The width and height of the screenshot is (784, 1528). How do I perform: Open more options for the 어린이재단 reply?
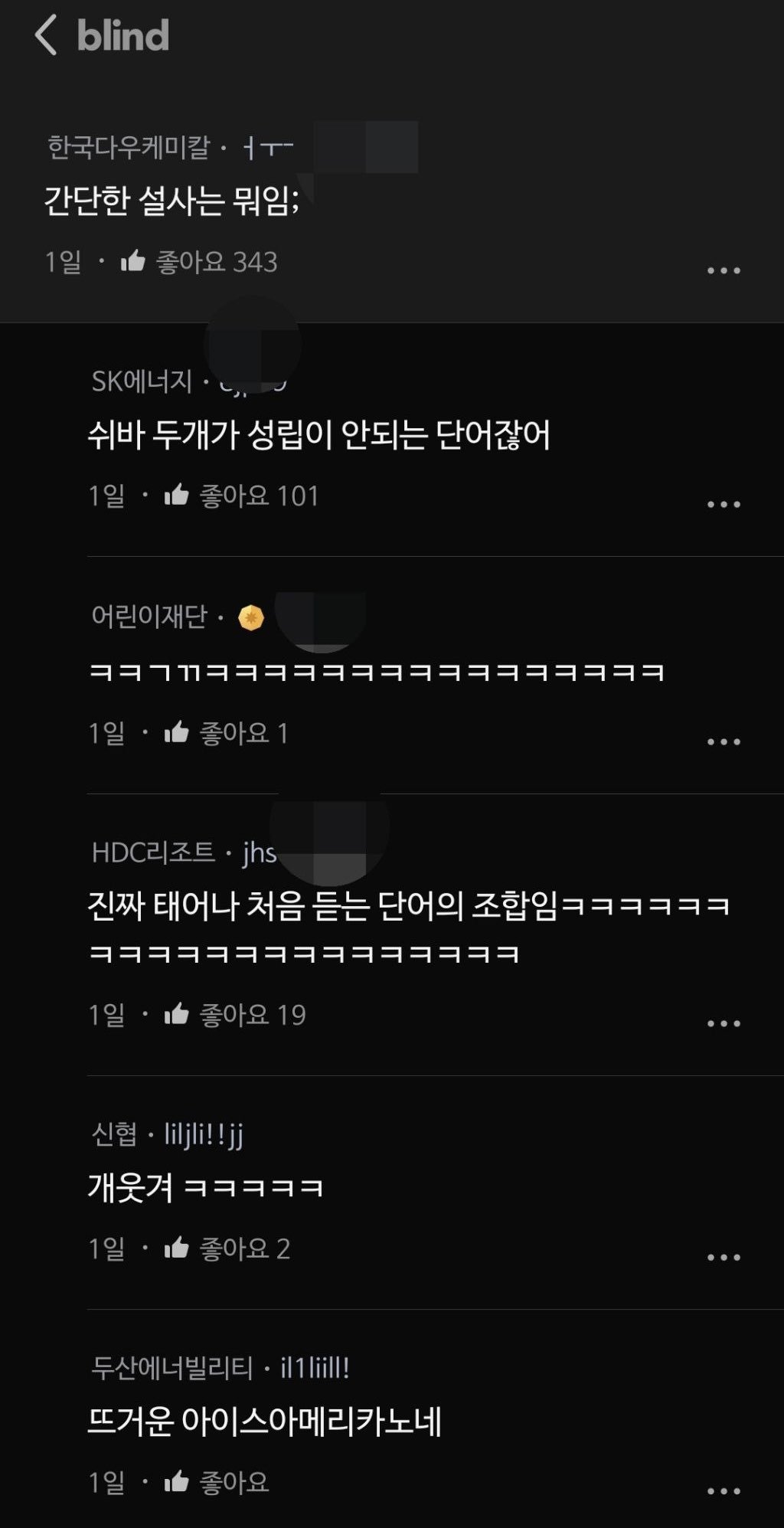(724, 741)
